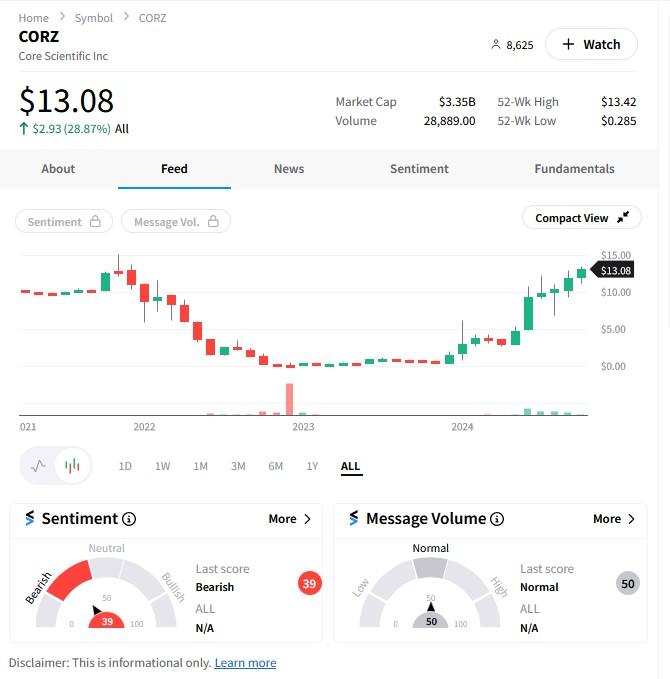Switch to the News tab
This screenshot has height=679, width=670.
(289, 169)
